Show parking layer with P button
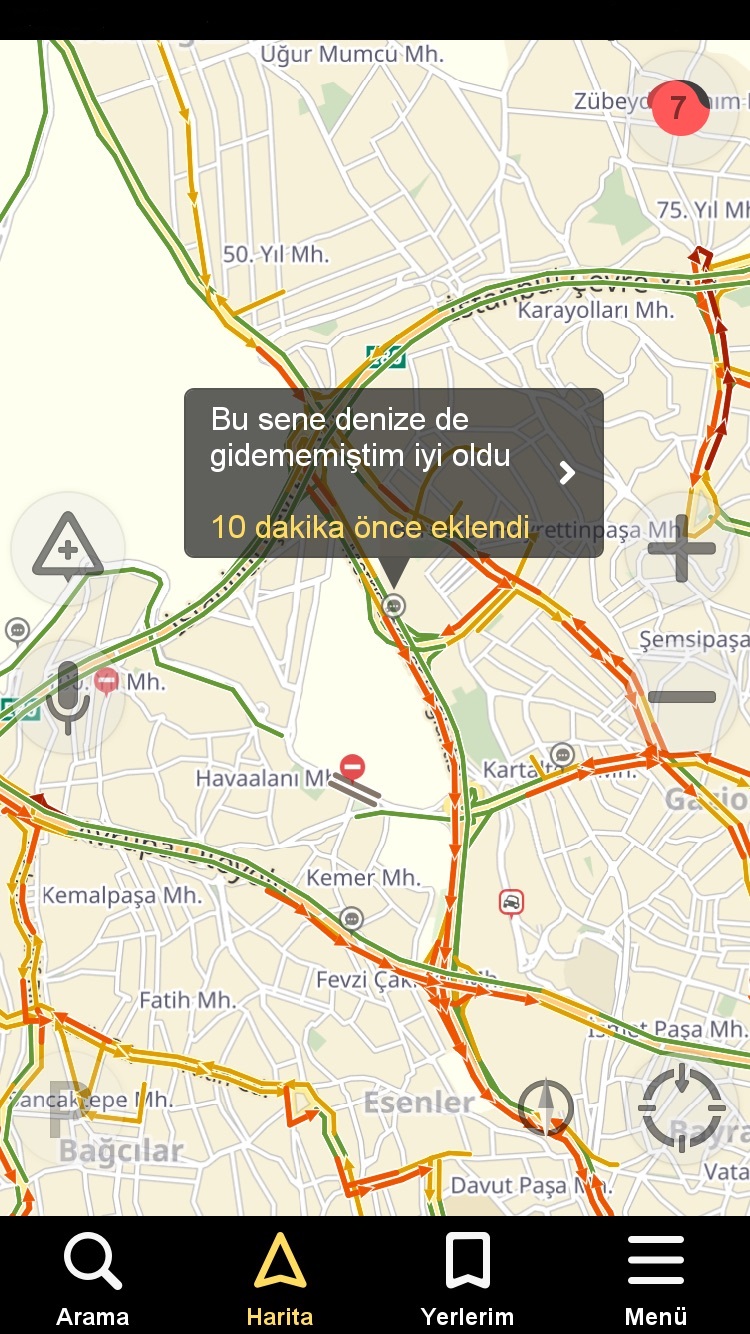The image size is (750, 1334). pos(68,1108)
